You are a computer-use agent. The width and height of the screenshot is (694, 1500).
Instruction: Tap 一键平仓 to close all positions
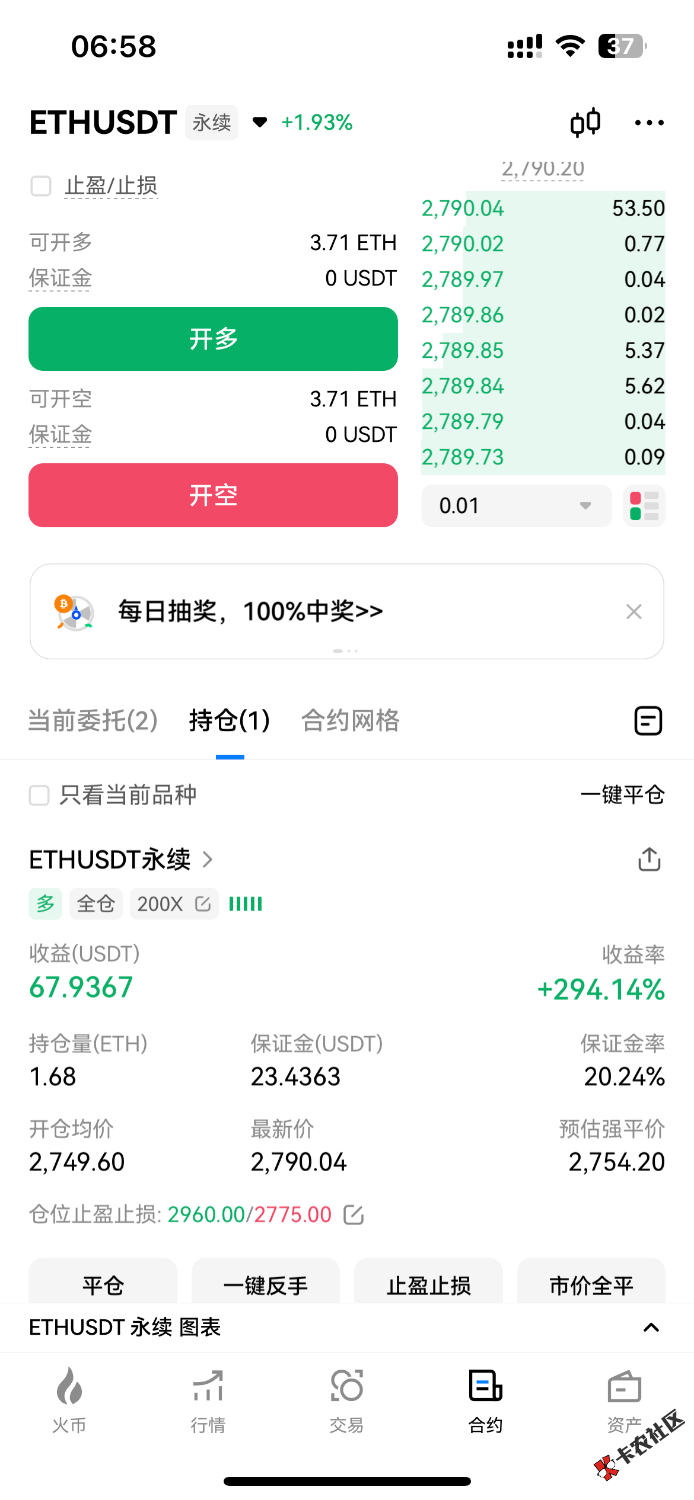[x=622, y=796]
